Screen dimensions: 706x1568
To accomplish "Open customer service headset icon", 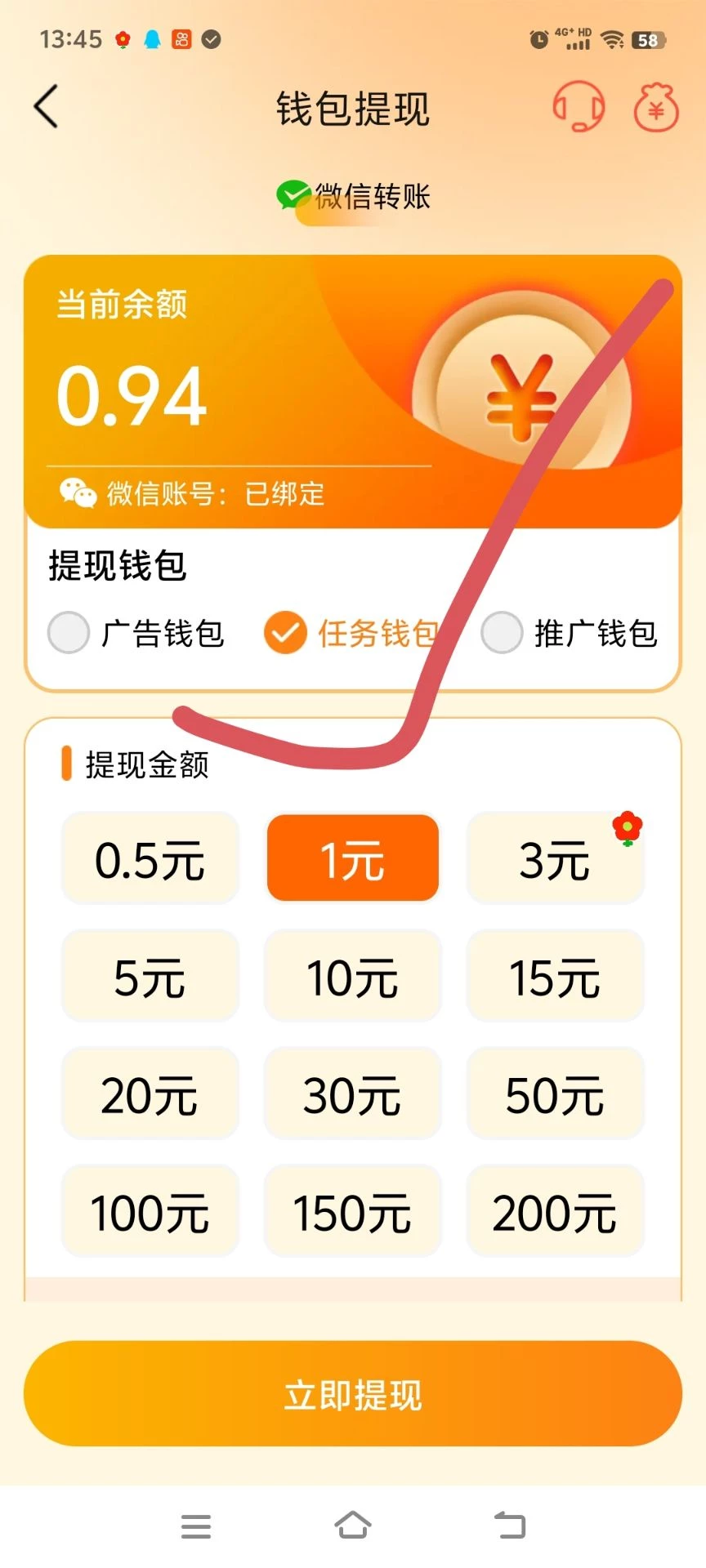I will pos(579,107).
